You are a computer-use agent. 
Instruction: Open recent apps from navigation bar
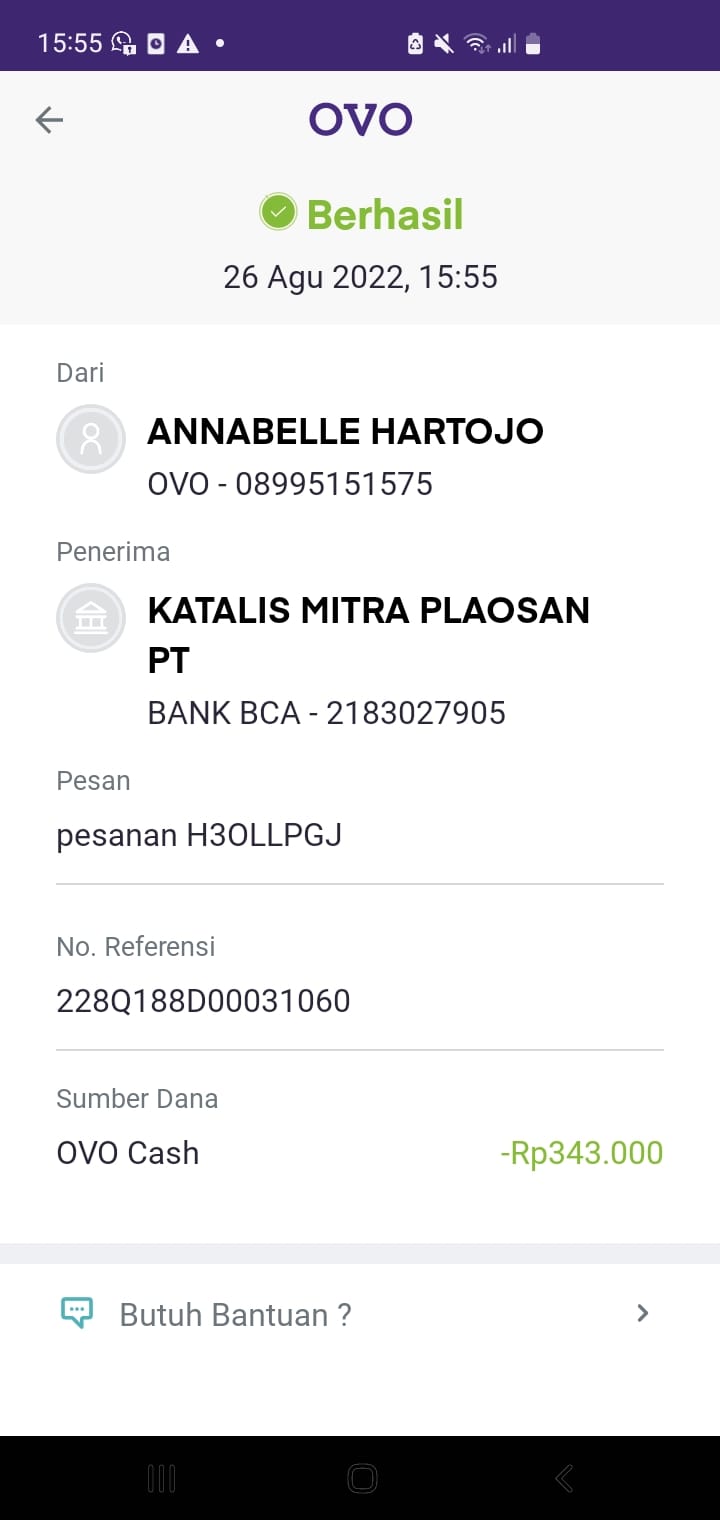[x=161, y=1478]
